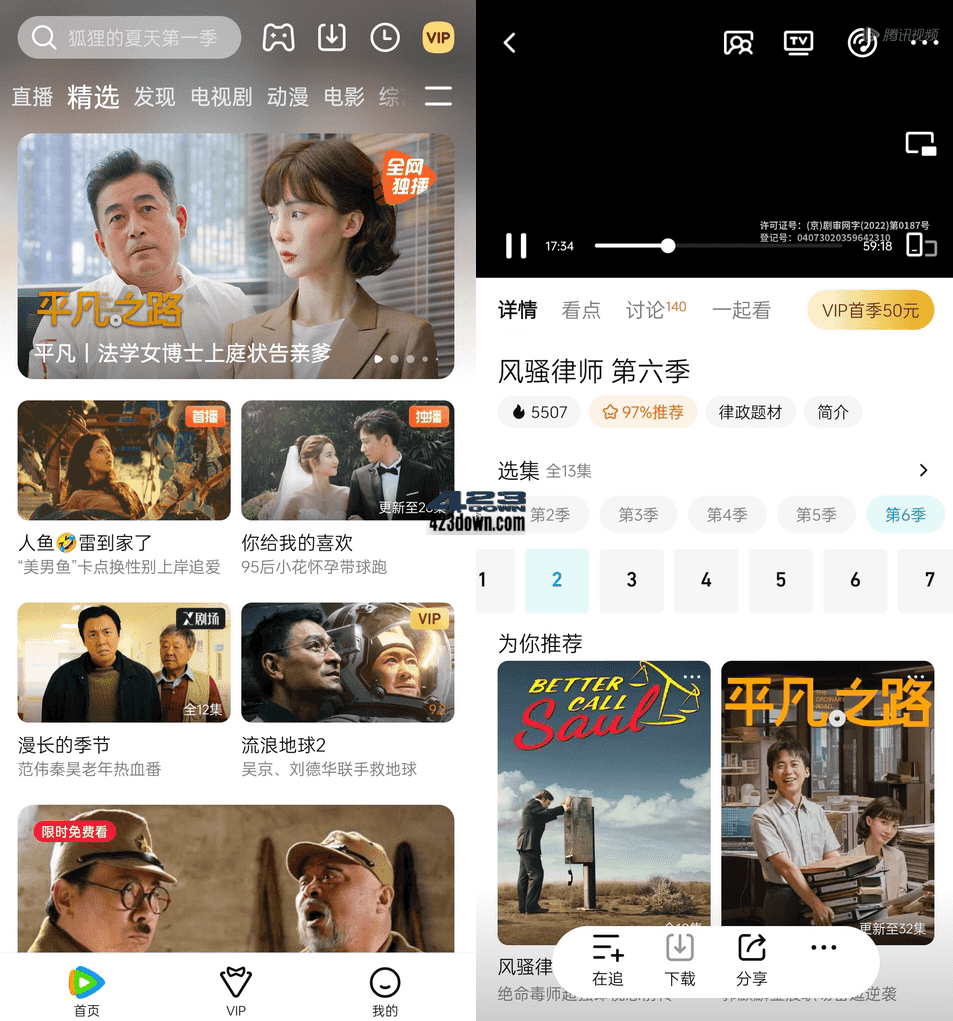Open downloads via the download arrow icon
The image size is (953, 1021).
pos(332,37)
